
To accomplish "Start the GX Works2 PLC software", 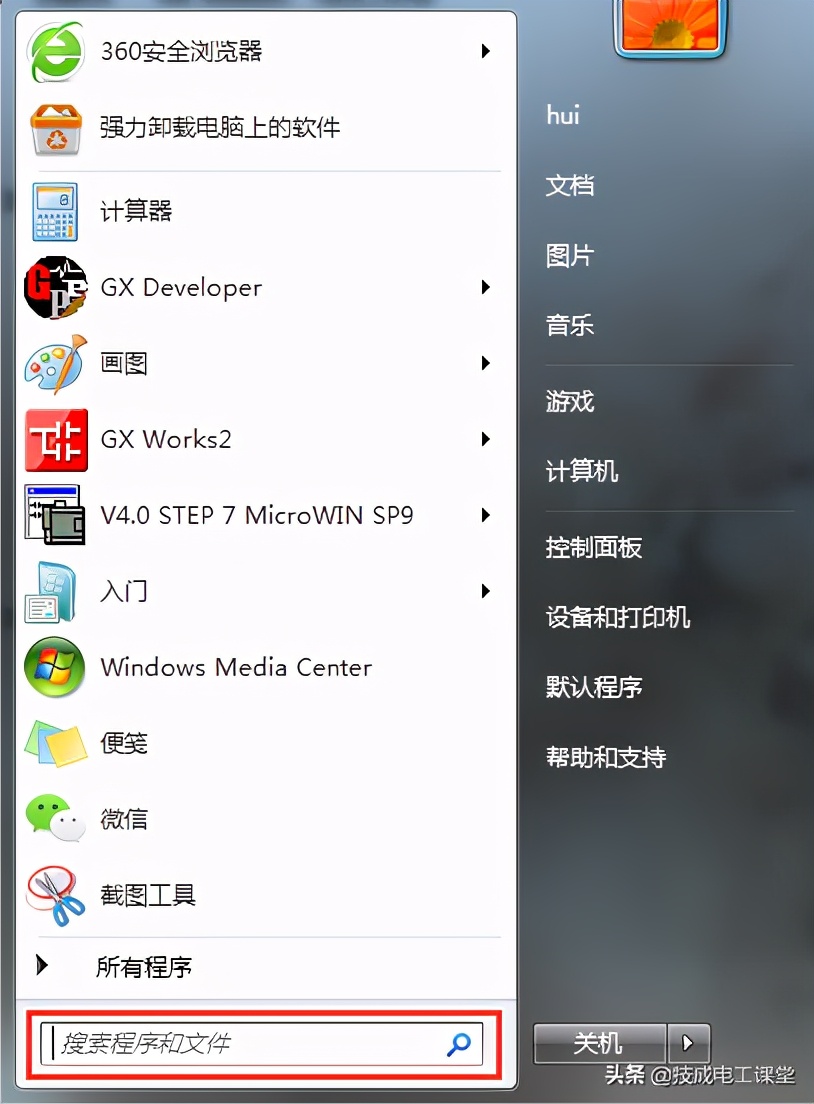I will pyautogui.click(x=165, y=439).
